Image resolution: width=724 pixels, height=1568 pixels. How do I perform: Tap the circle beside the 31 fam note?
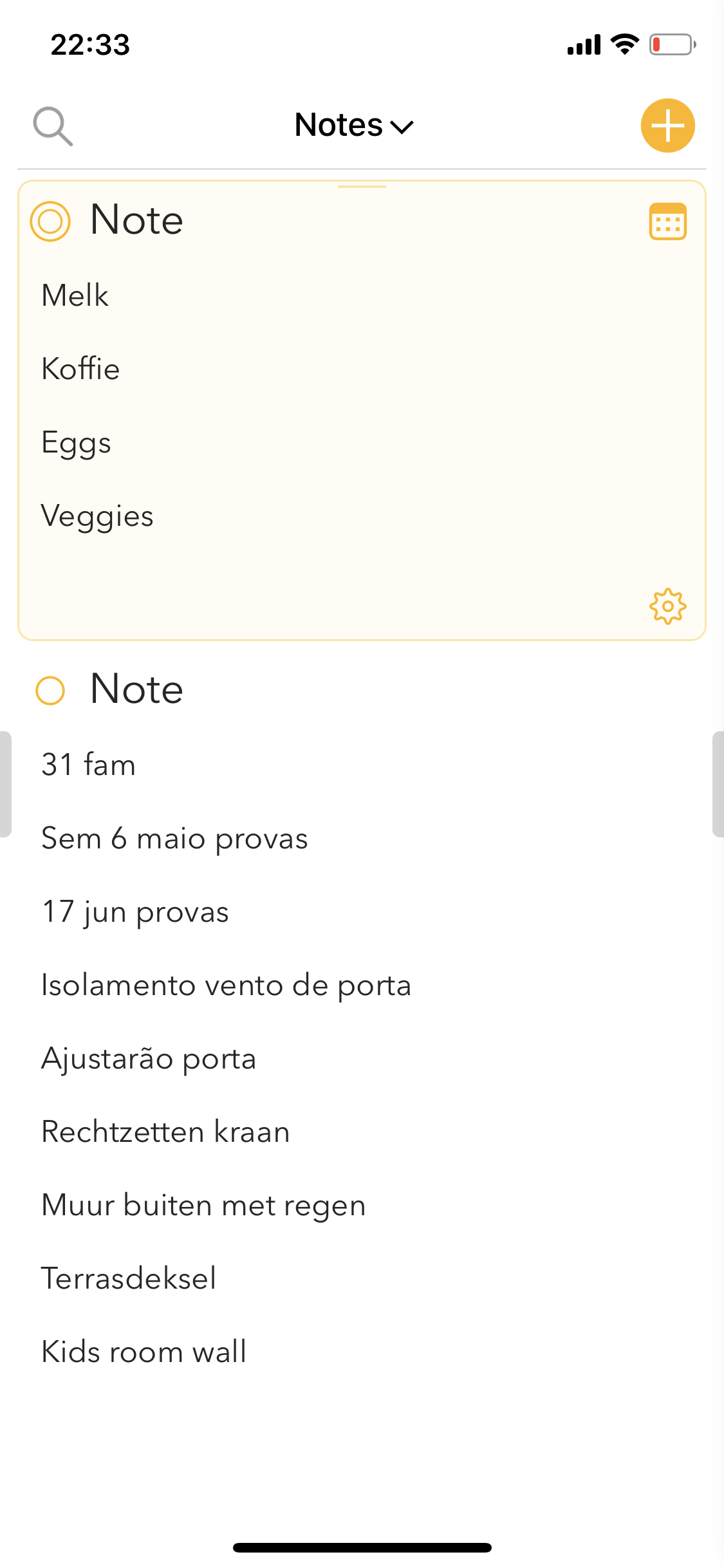[x=50, y=691]
